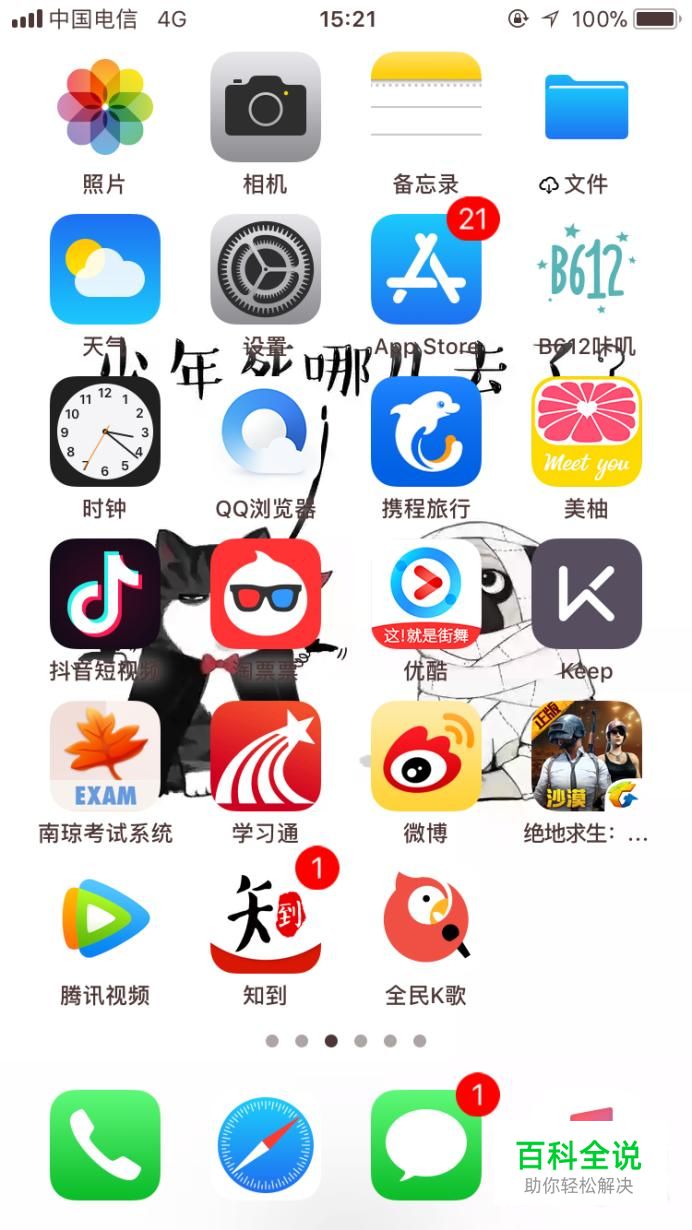Open 携程旅行 travel app

[426, 431]
